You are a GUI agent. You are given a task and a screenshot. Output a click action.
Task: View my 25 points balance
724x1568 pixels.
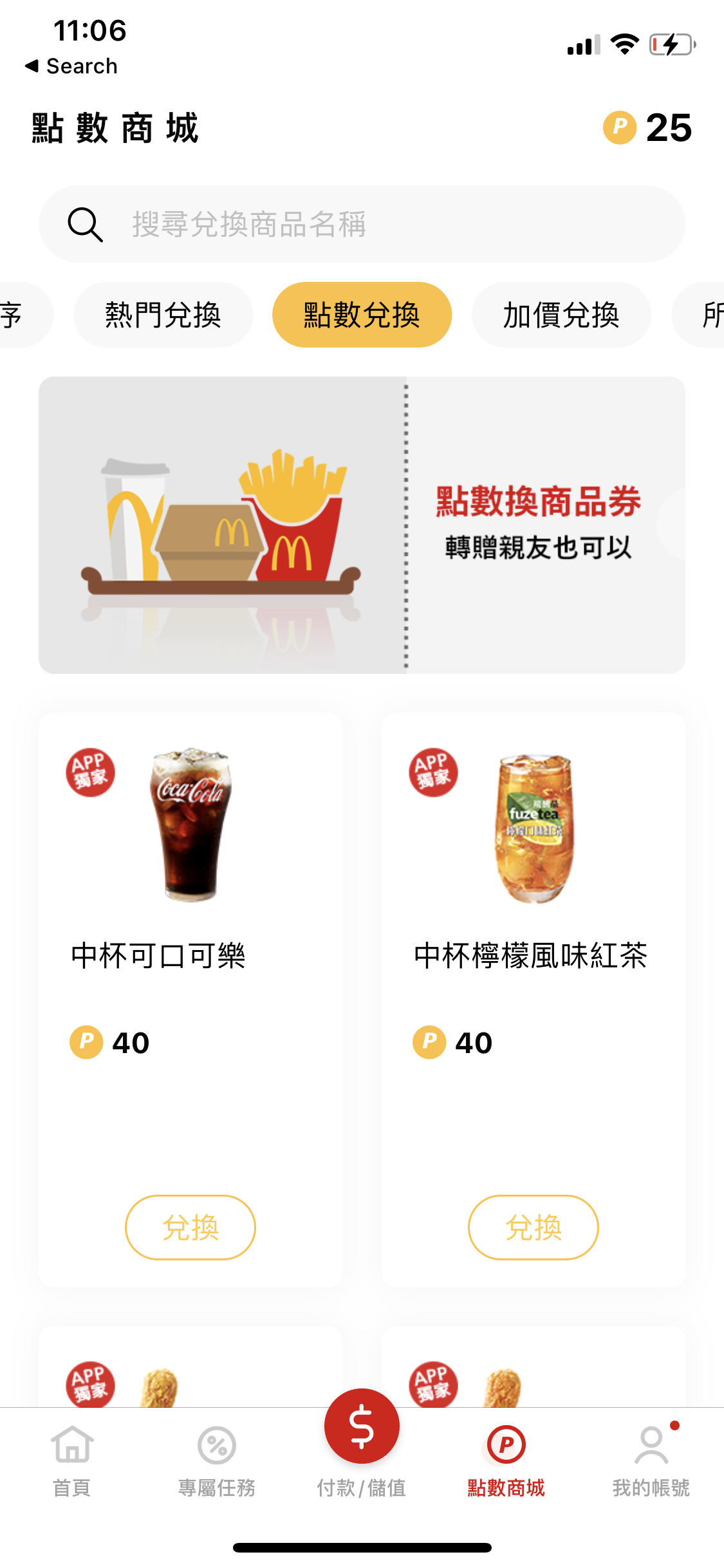[x=648, y=127]
